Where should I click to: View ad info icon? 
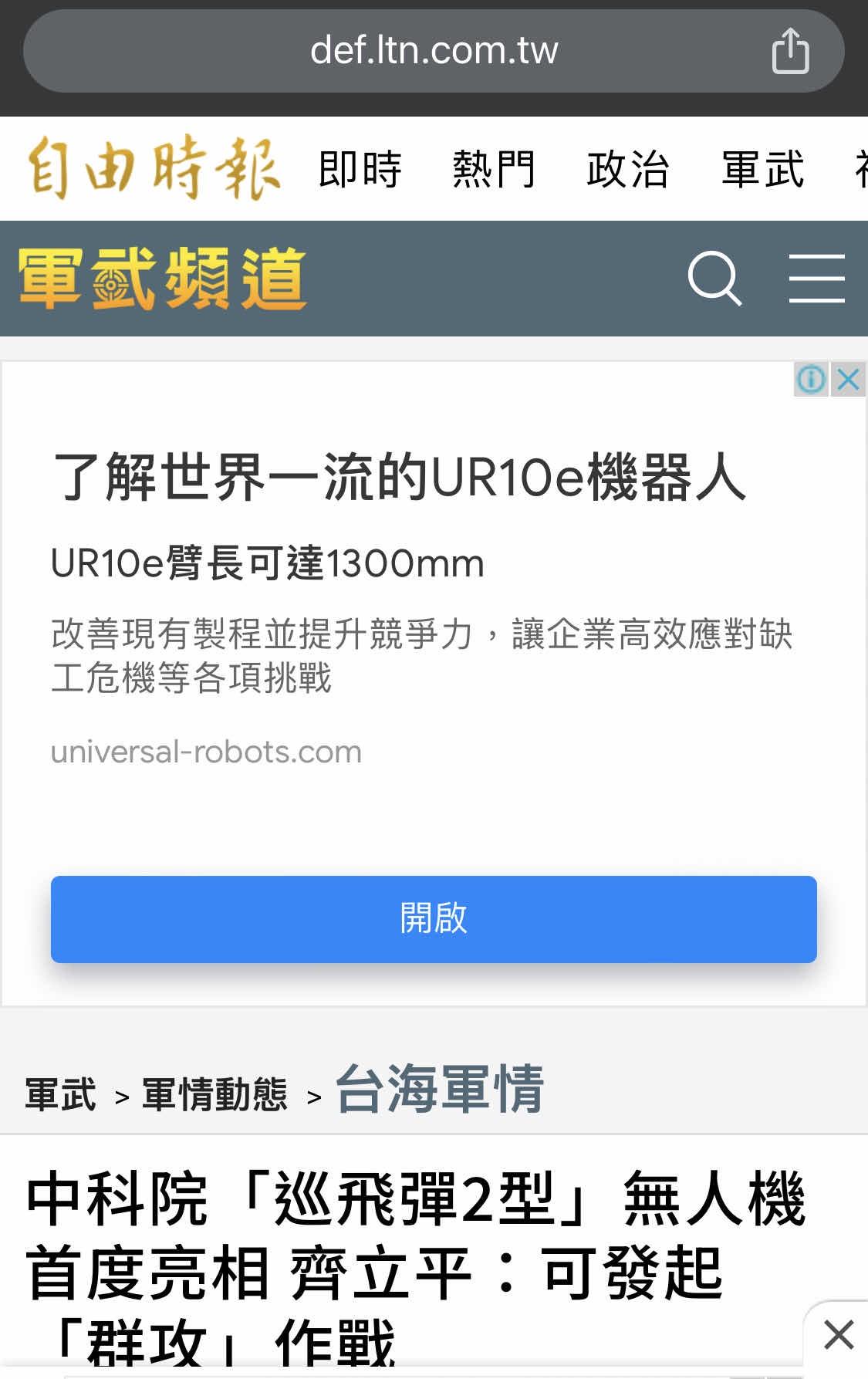[x=811, y=380]
